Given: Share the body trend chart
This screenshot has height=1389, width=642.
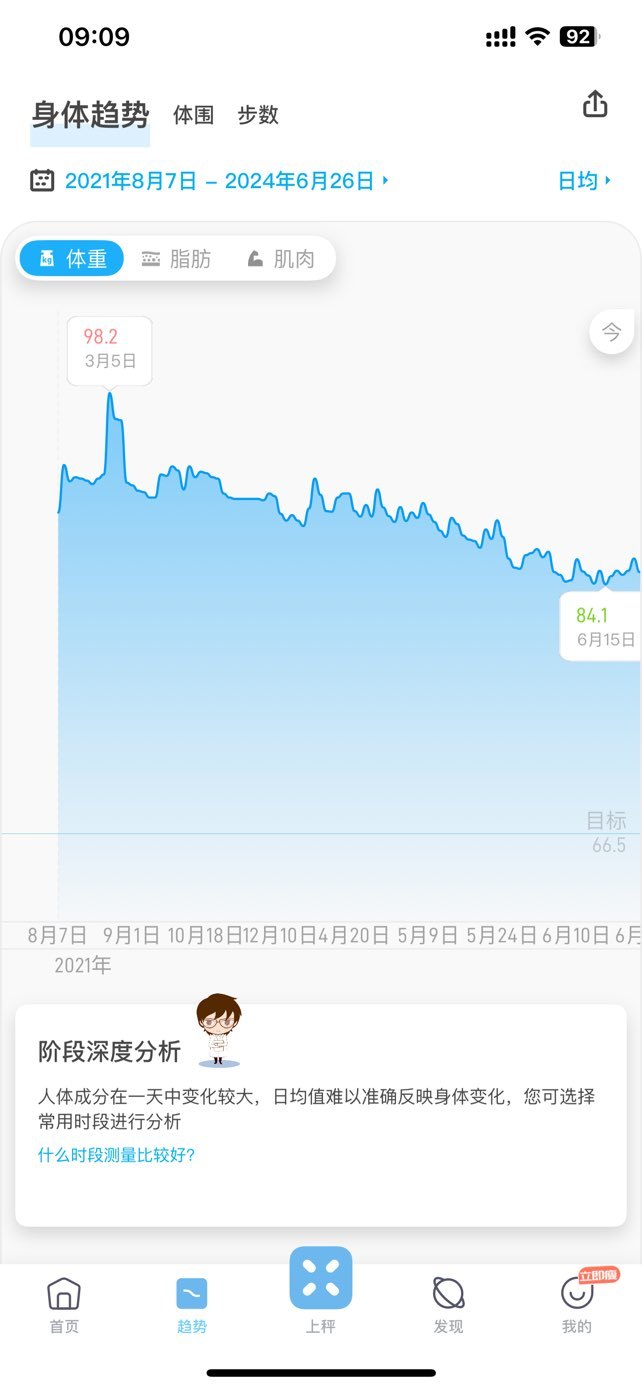Looking at the screenshot, I should 595,104.
